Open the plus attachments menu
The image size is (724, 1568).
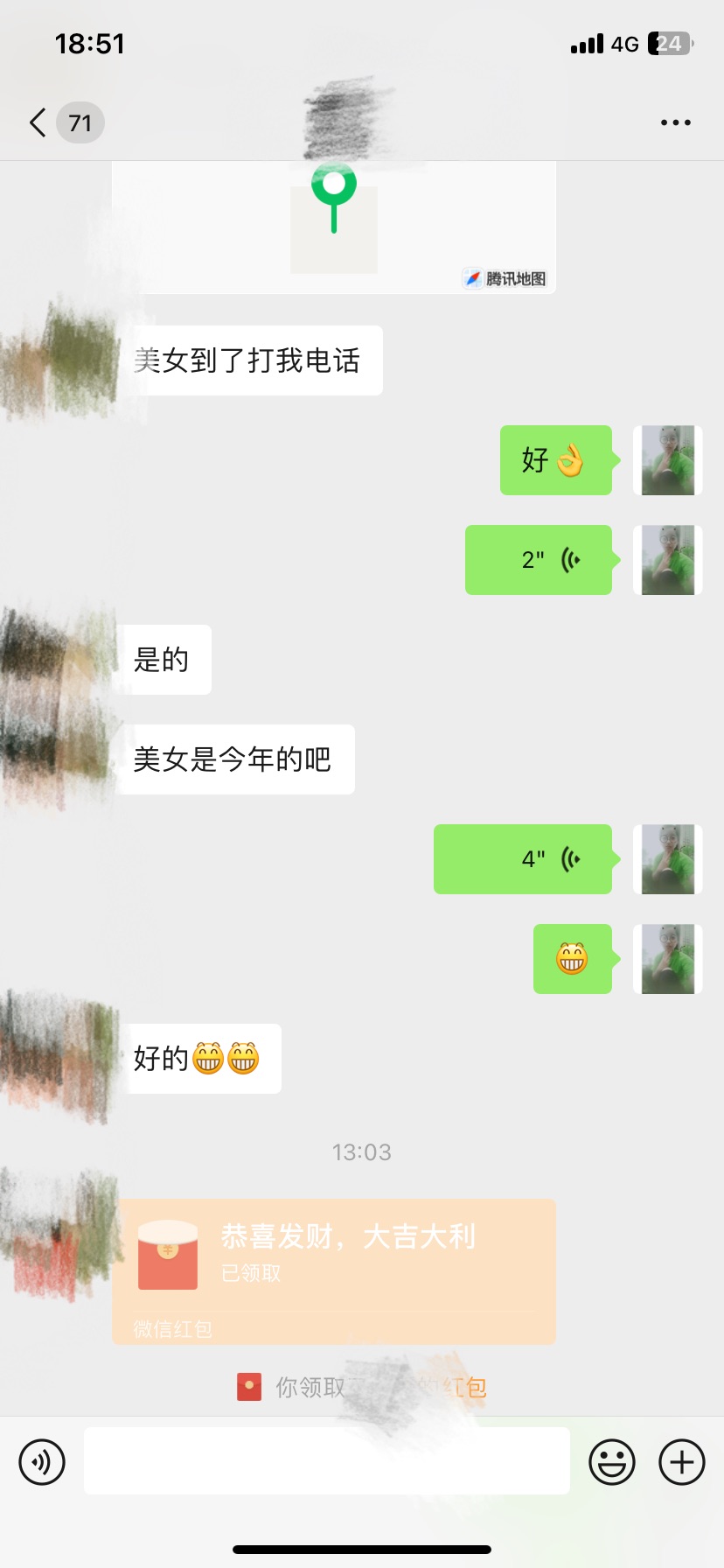682,1461
